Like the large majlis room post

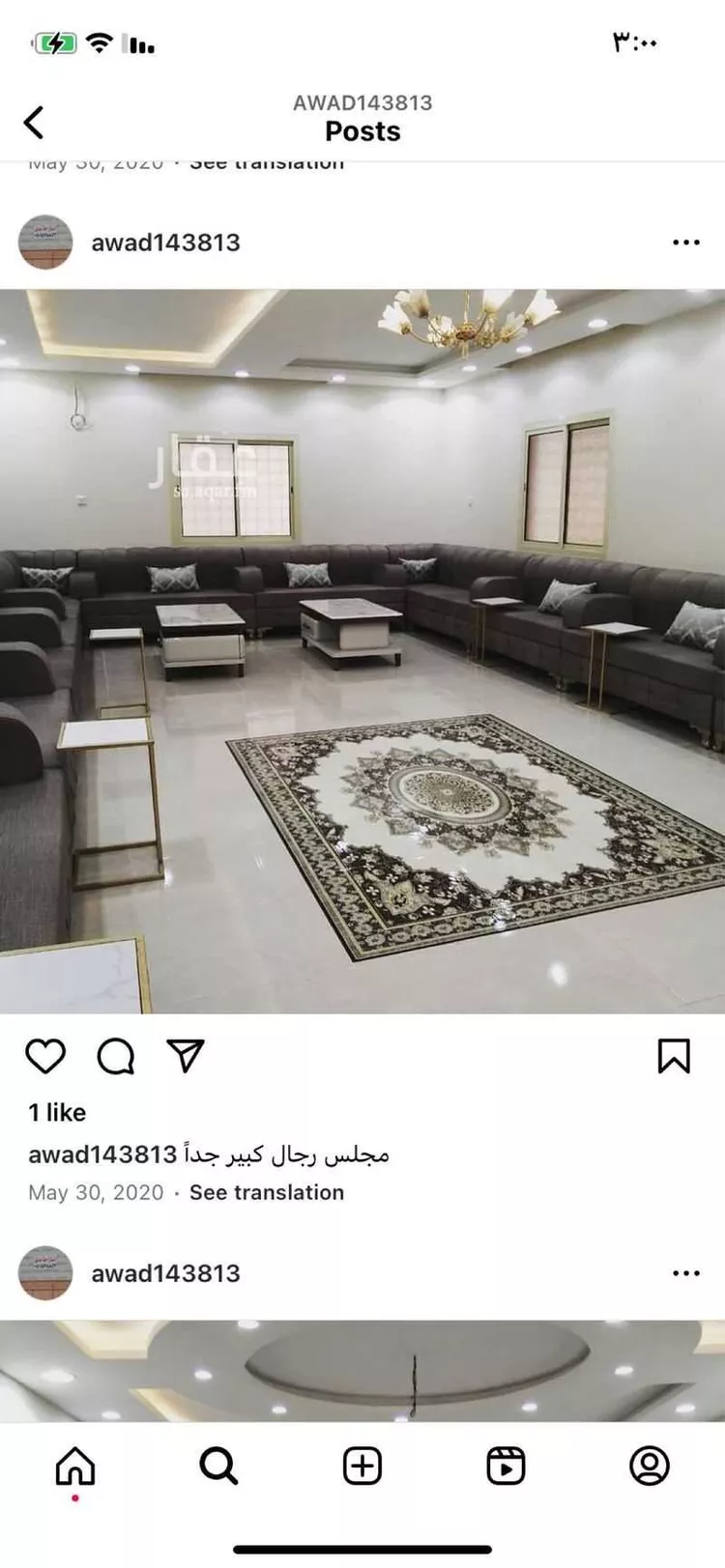pyautogui.click(x=45, y=1056)
